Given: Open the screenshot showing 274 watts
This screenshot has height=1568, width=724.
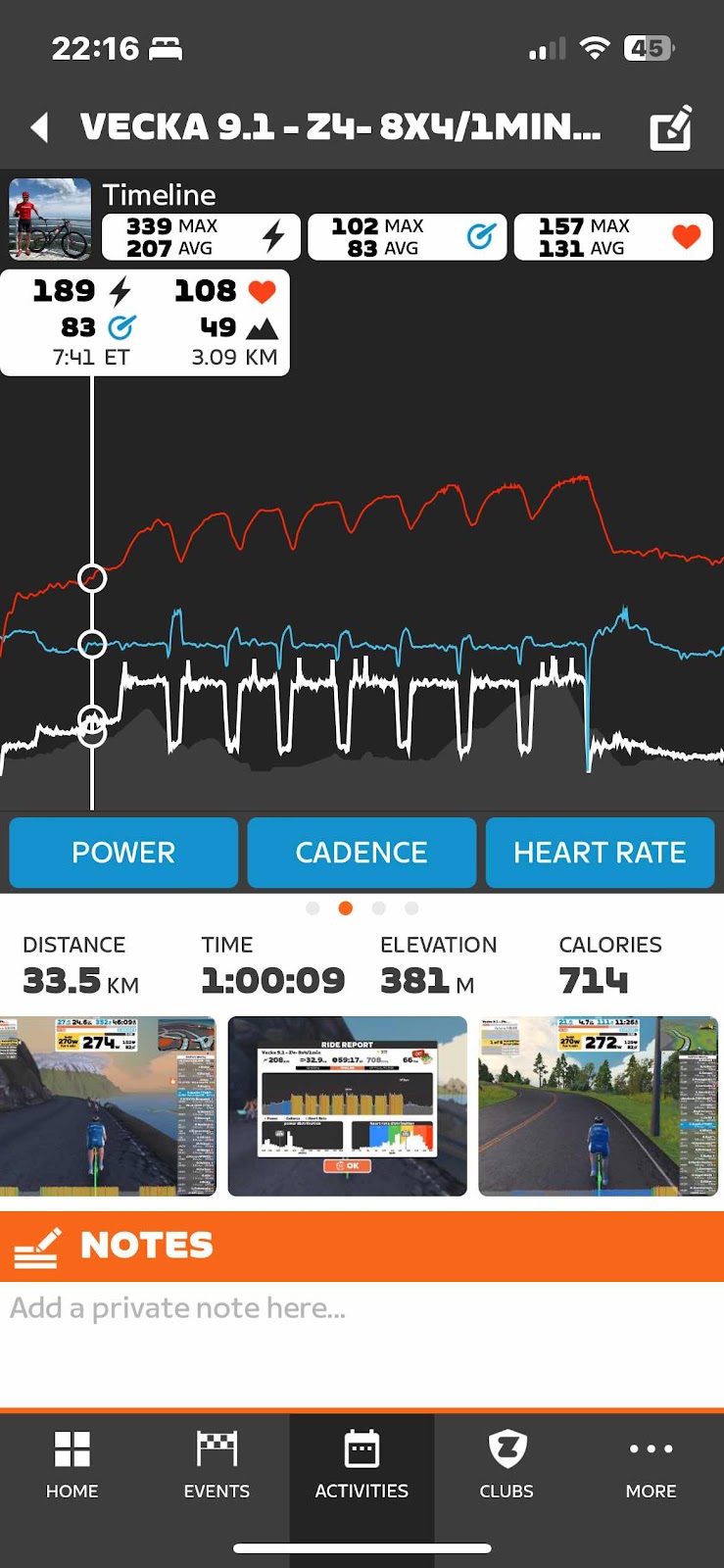Looking at the screenshot, I should [x=107, y=1105].
